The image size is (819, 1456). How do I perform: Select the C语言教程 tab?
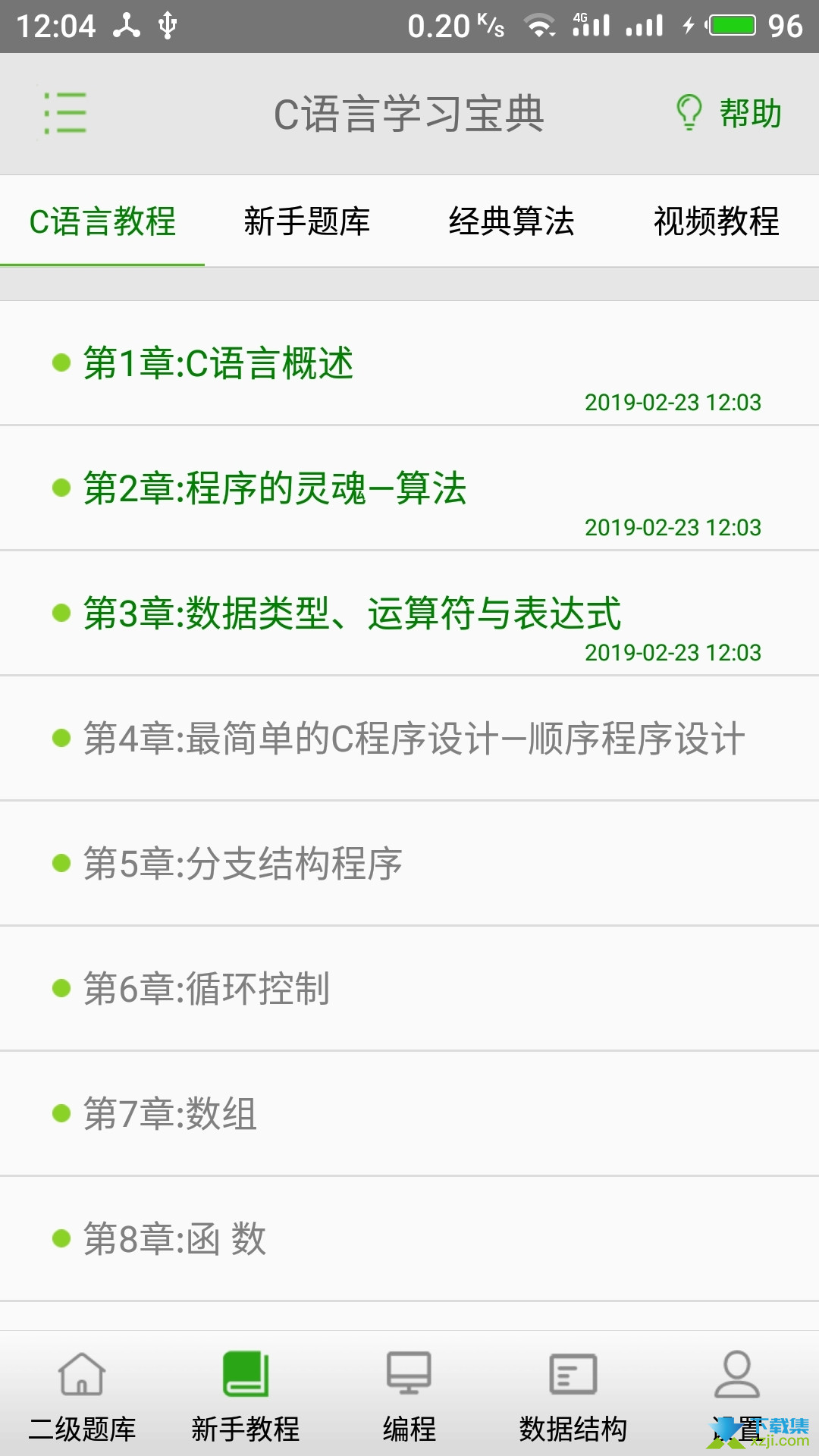(102, 221)
